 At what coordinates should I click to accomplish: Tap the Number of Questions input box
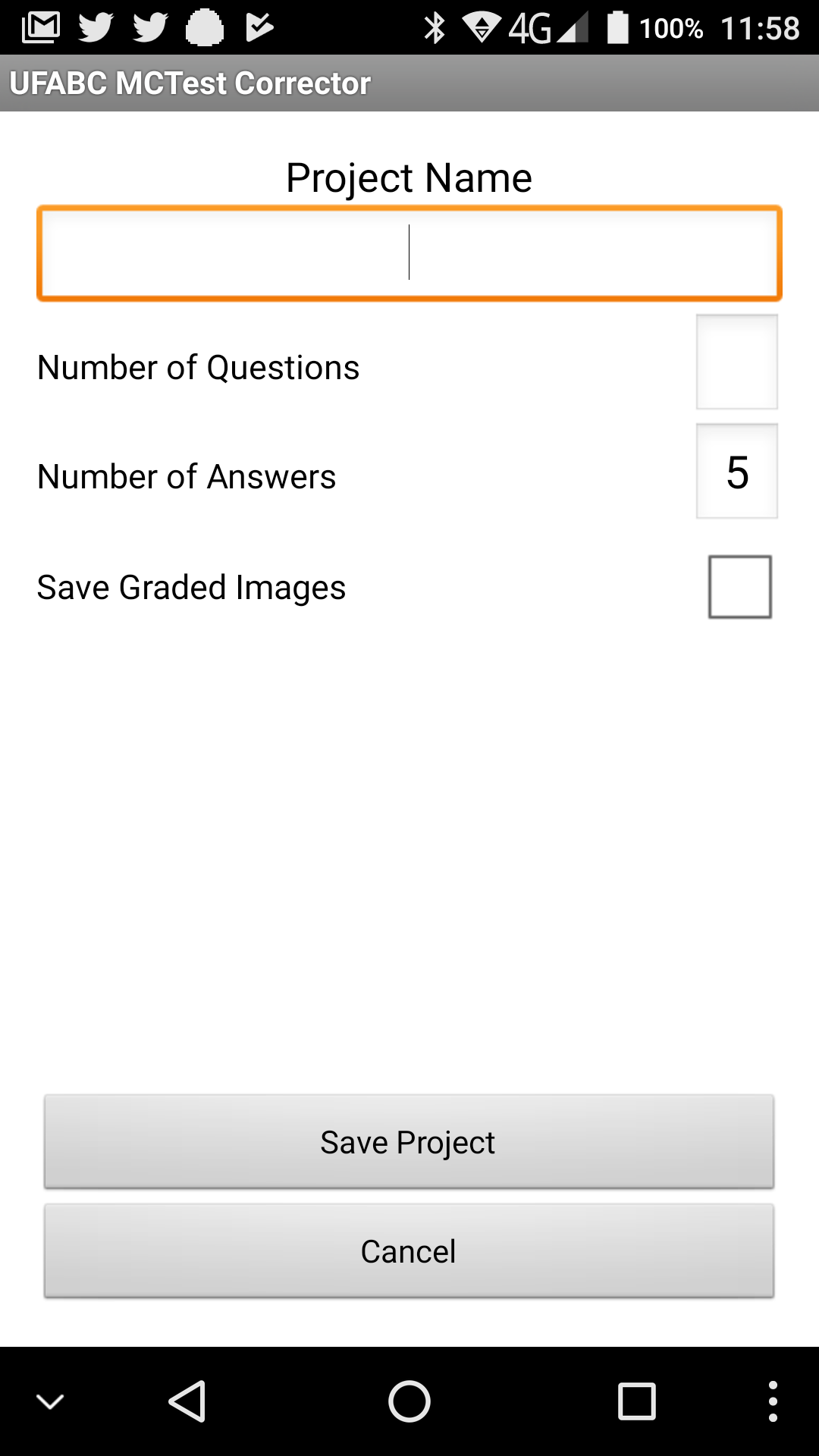pos(736,362)
